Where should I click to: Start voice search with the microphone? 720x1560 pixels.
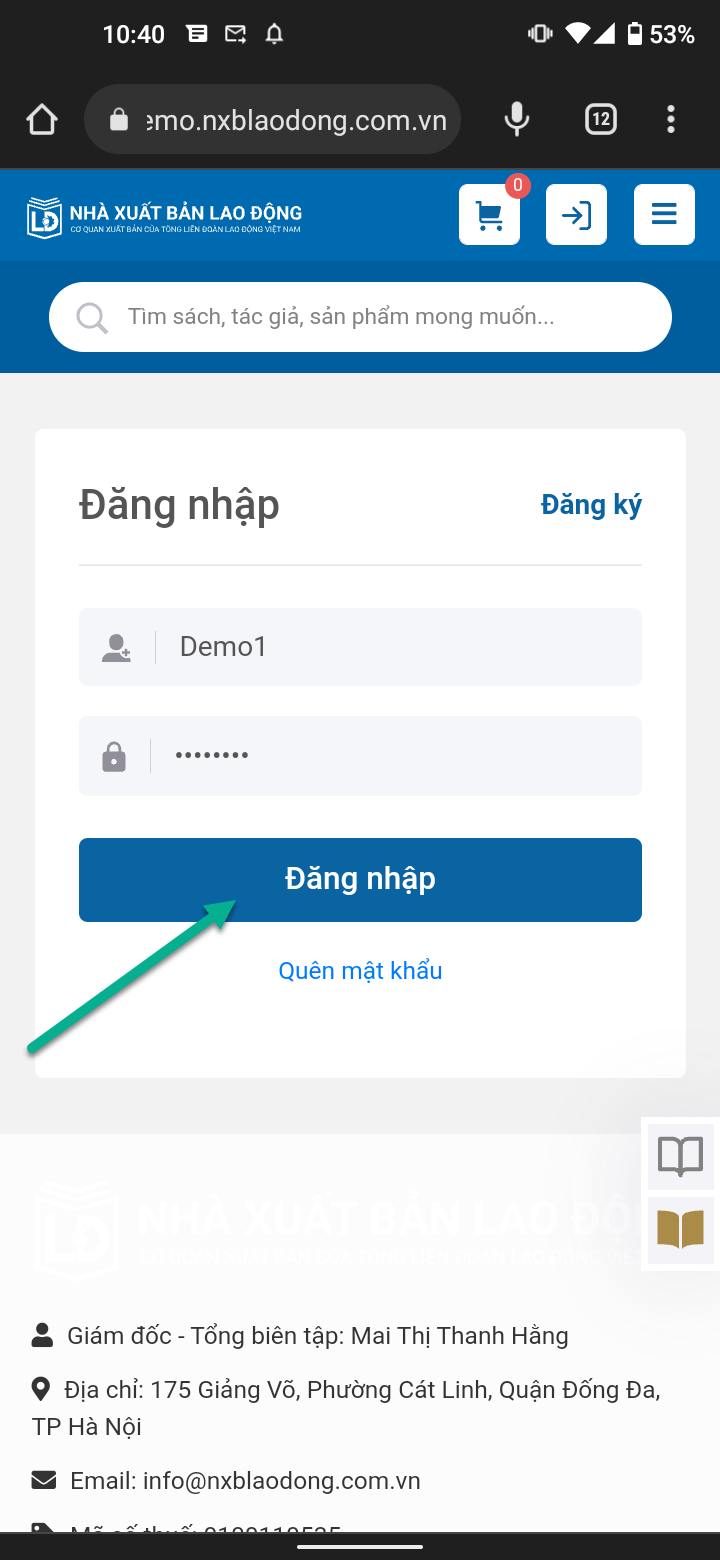(517, 120)
